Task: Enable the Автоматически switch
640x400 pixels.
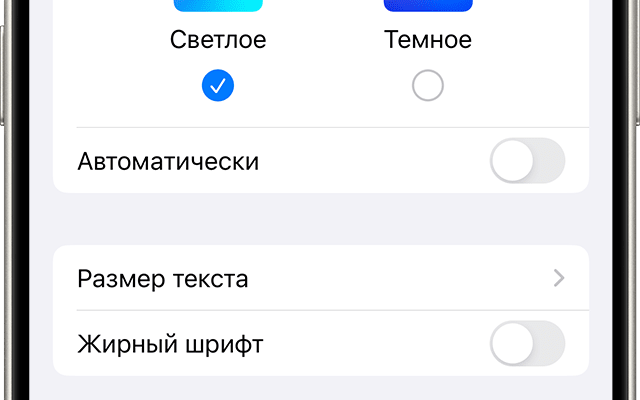Action: pyautogui.click(x=527, y=161)
